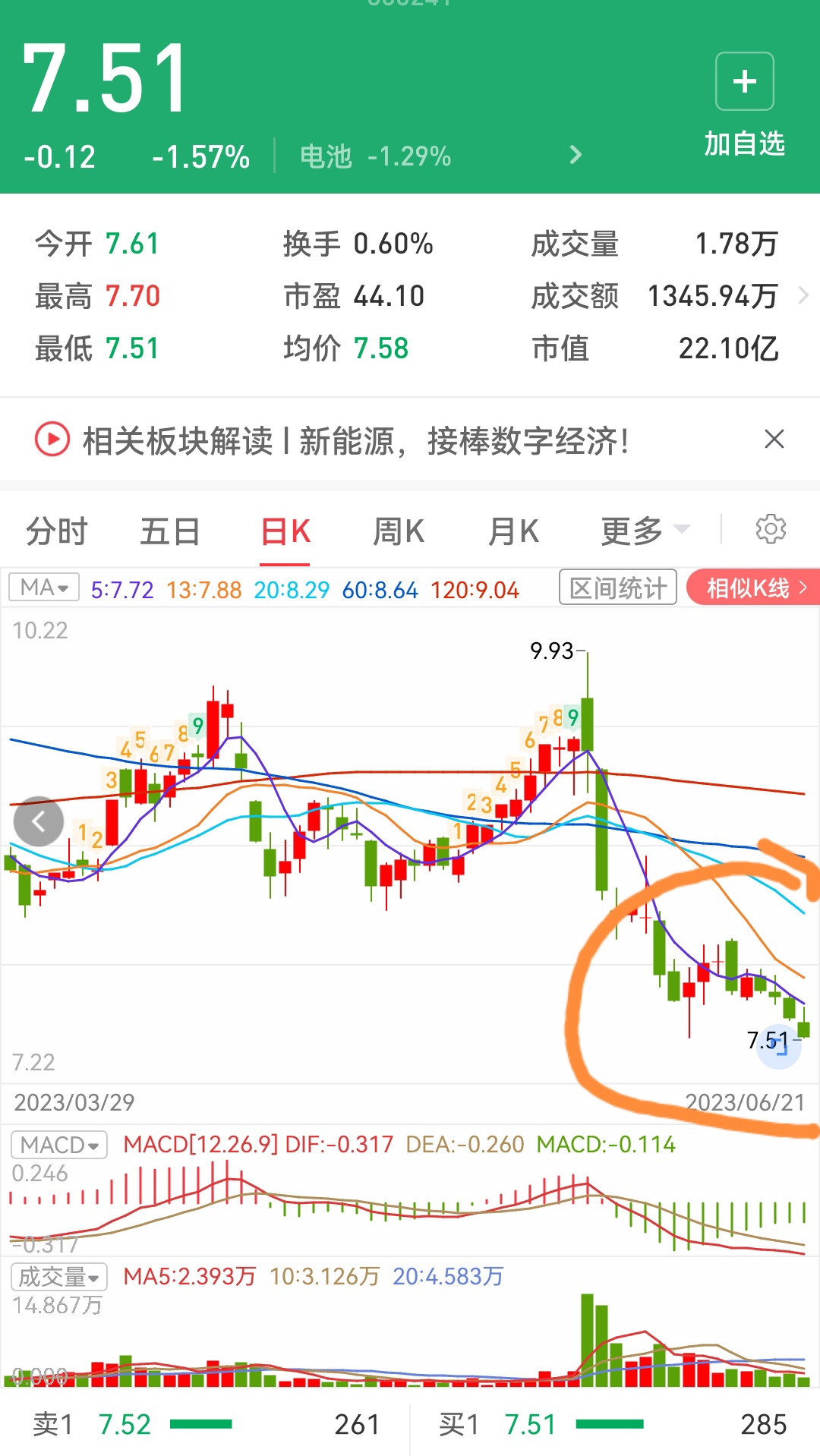Open the MA indicator dropdown
The image size is (820, 1456).
pyautogui.click(x=44, y=588)
